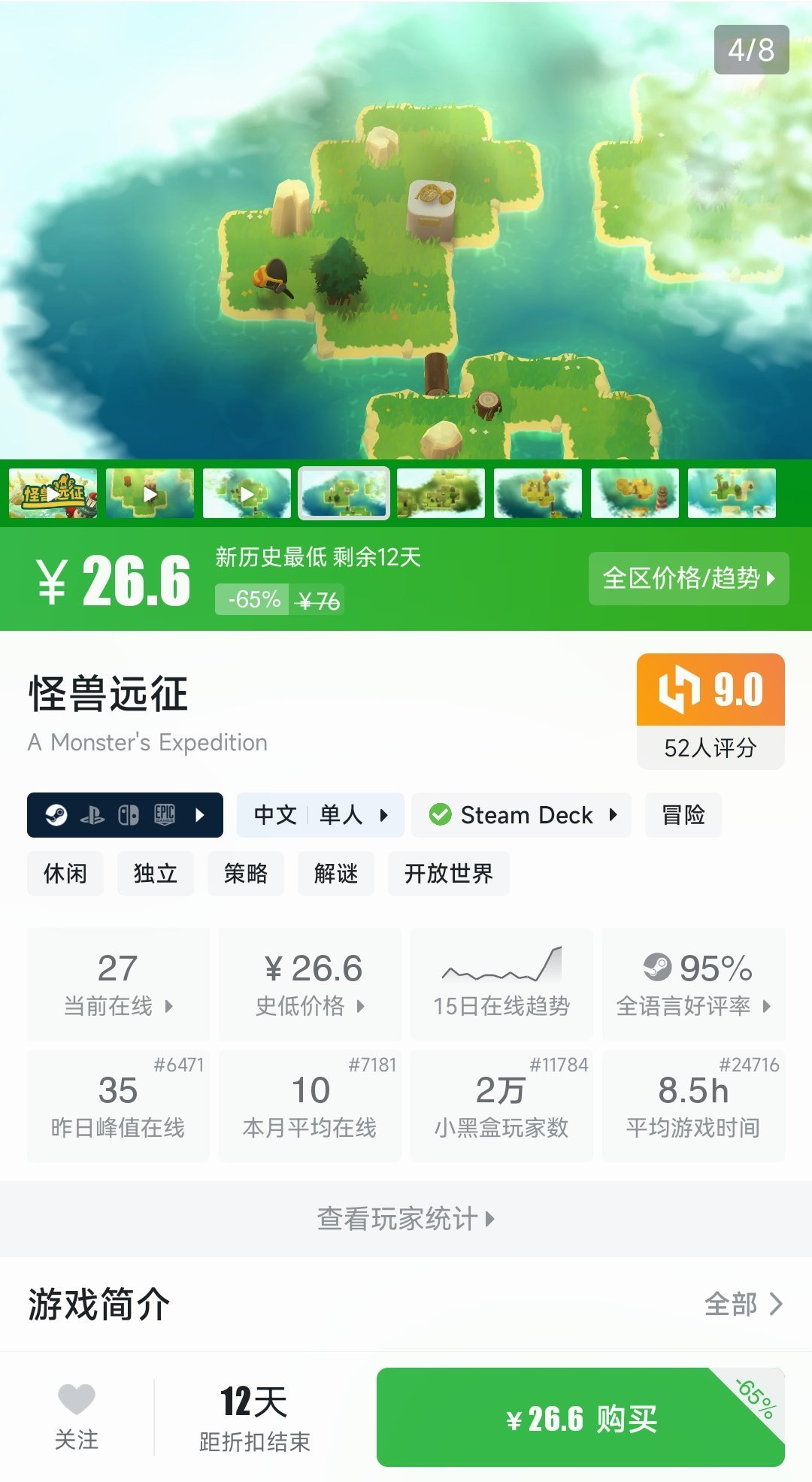Screen dimensions: 812x1482
Task: Open the 中文 单人 language chip
Action: click(x=320, y=815)
